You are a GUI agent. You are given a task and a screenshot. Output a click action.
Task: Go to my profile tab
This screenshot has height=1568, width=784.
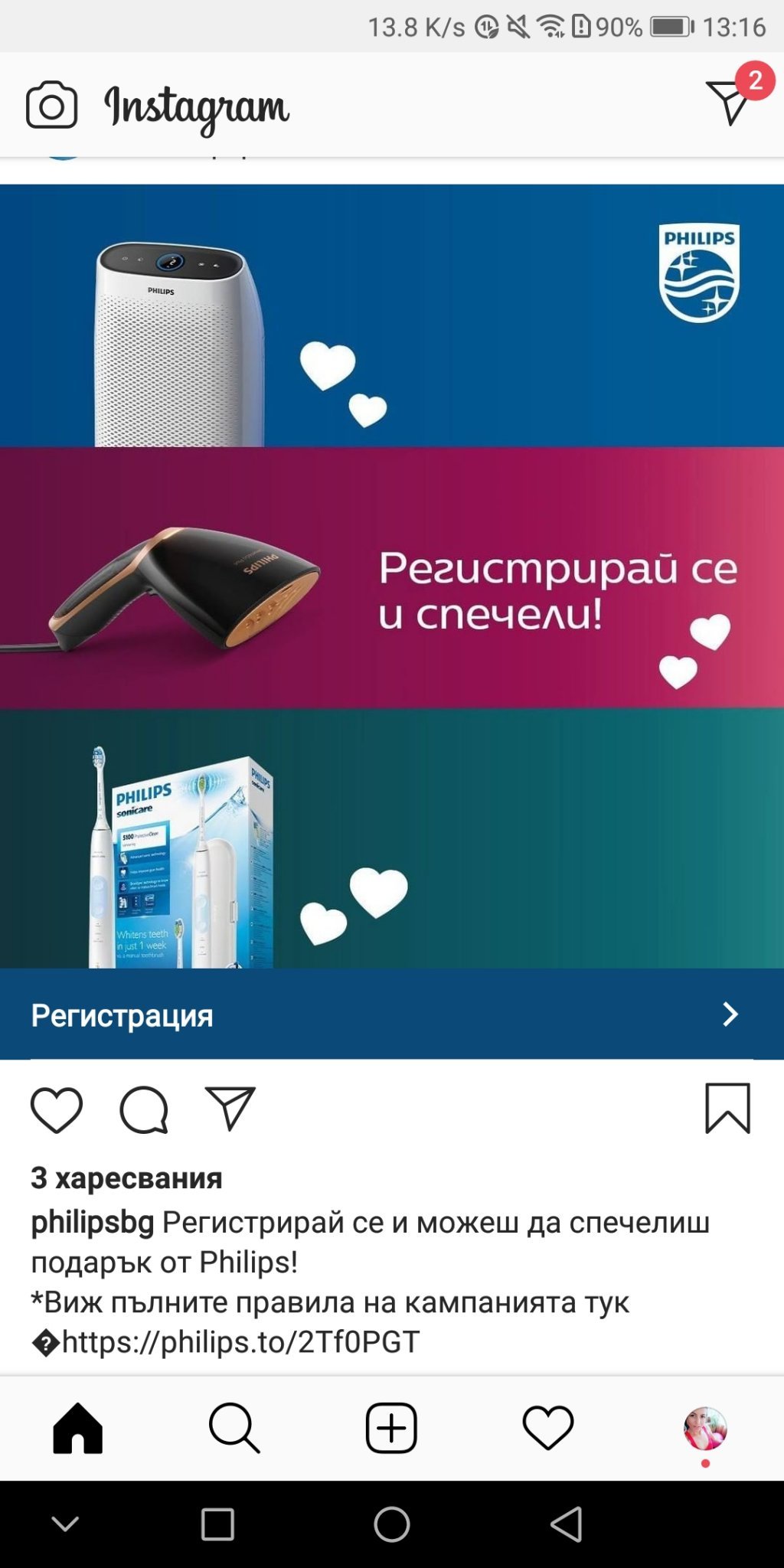705,1428
